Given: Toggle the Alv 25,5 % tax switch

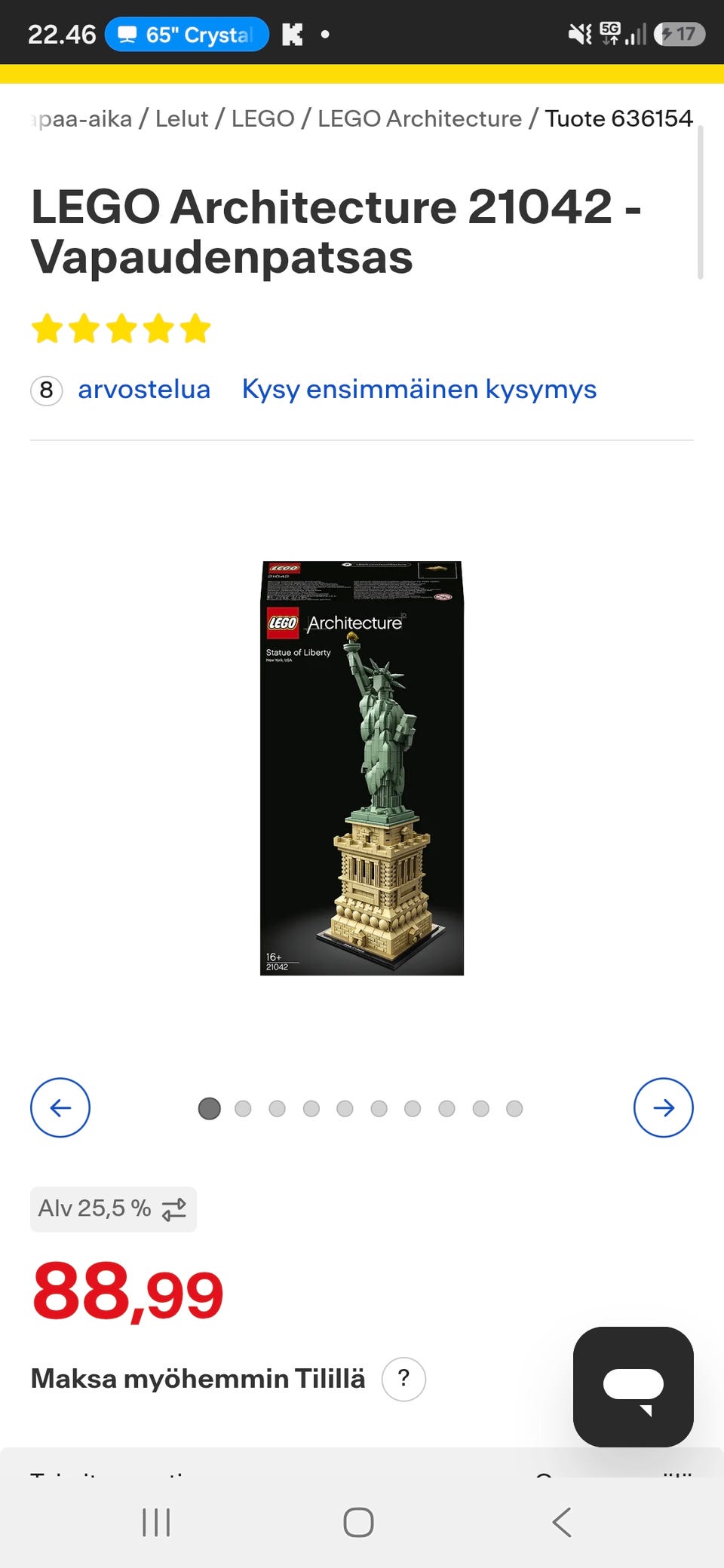Looking at the screenshot, I should (x=113, y=1209).
